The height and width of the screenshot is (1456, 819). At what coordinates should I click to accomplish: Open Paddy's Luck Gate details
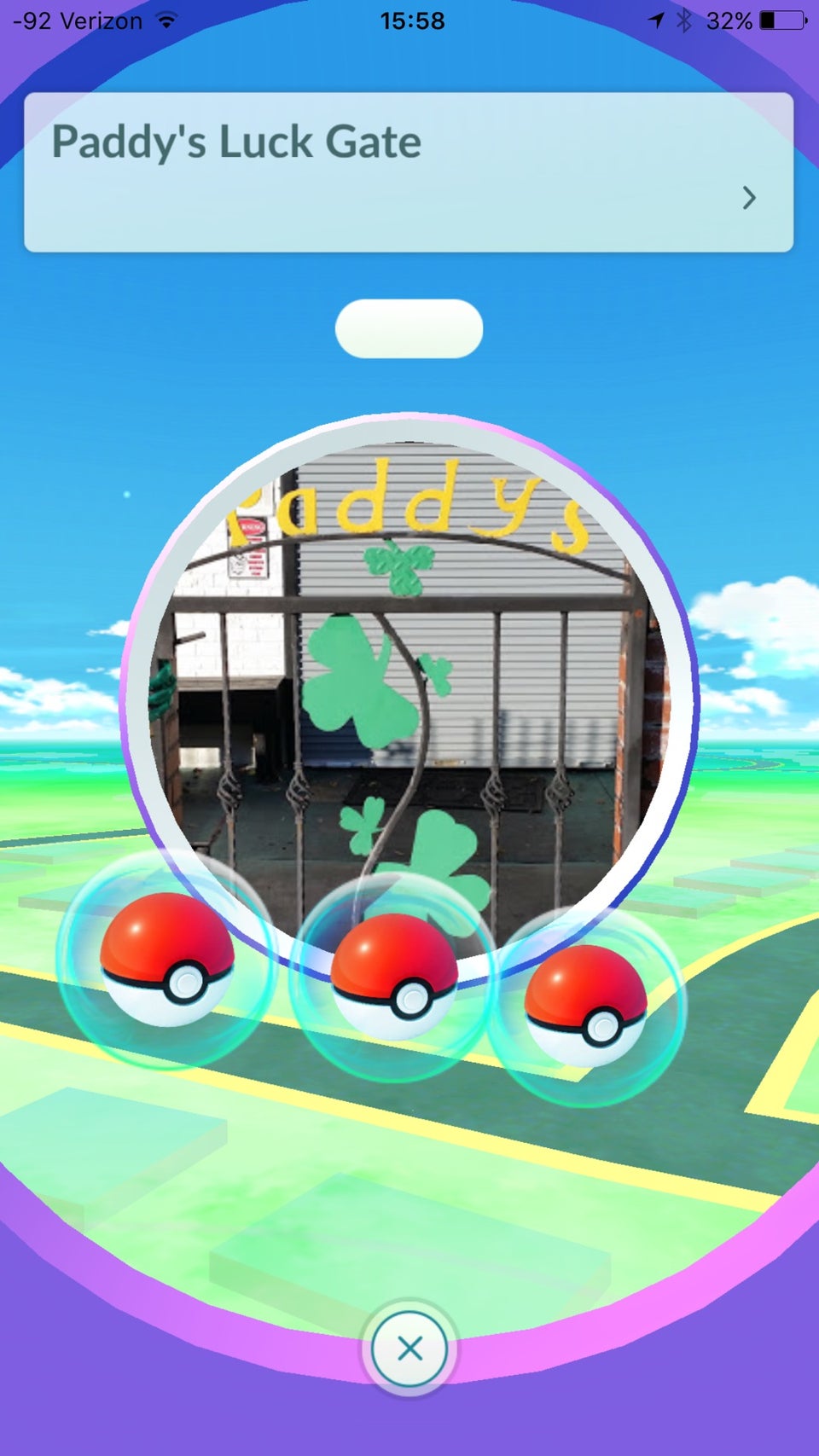click(748, 198)
